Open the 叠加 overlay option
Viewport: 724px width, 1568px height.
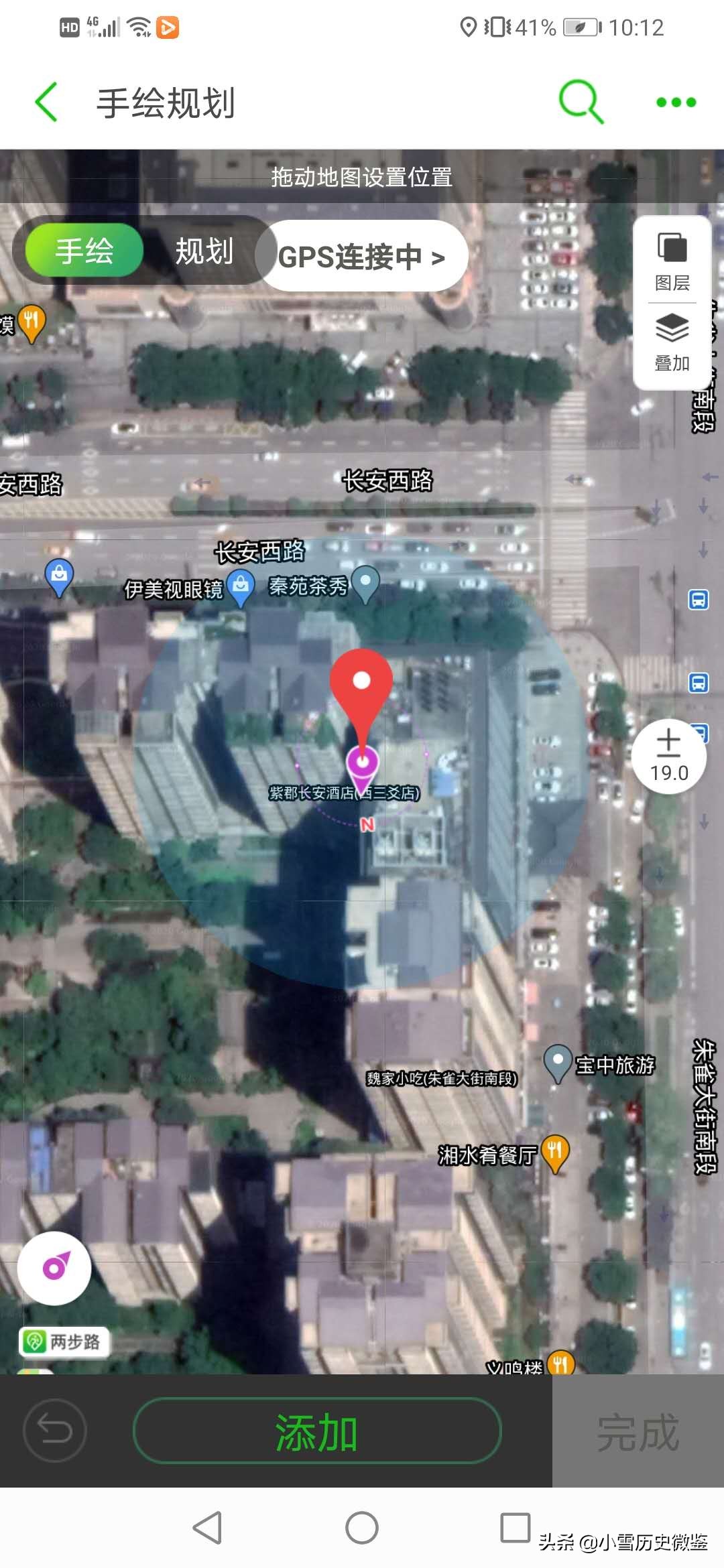click(x=672, y=342)
